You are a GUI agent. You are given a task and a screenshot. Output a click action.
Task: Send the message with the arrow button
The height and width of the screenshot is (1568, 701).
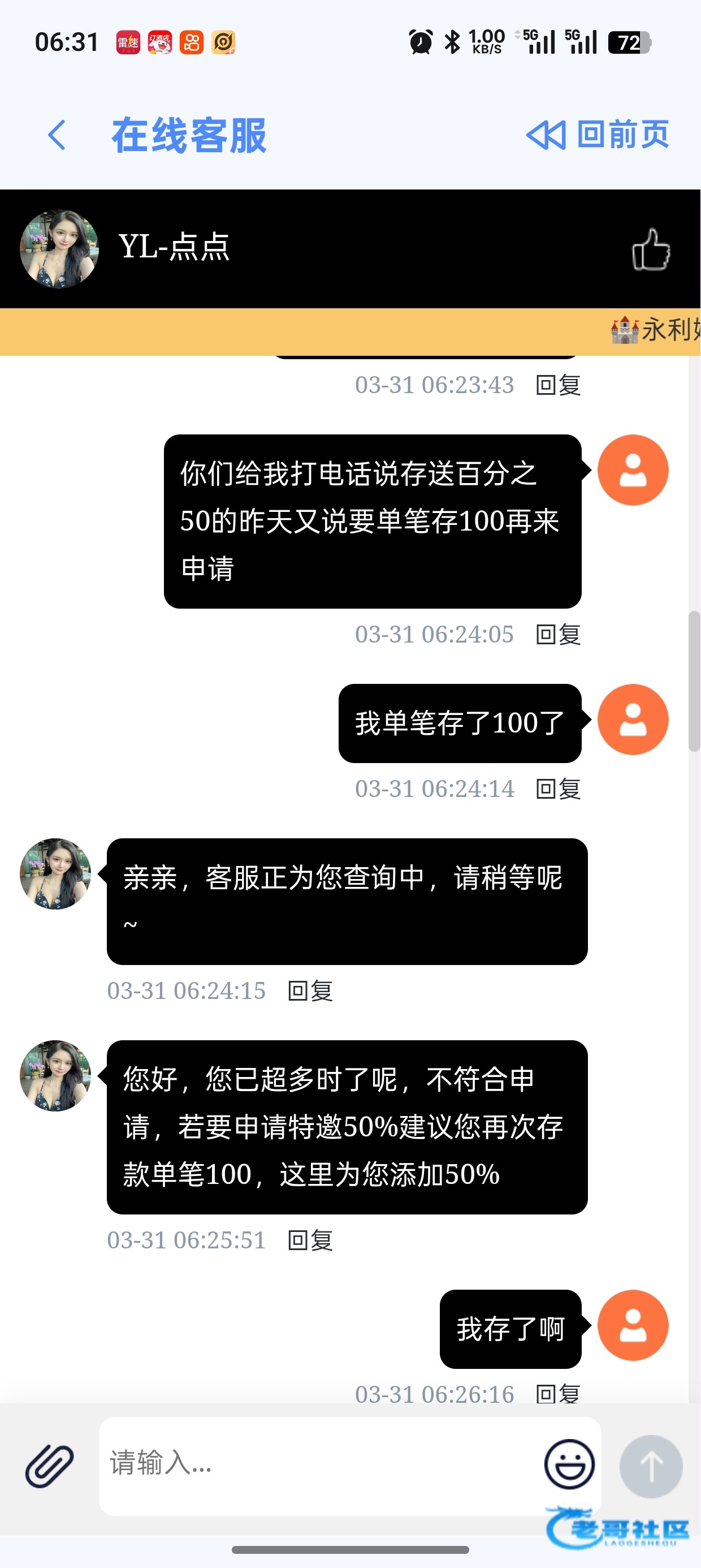pyautogui.click(x=651, y=1466)
